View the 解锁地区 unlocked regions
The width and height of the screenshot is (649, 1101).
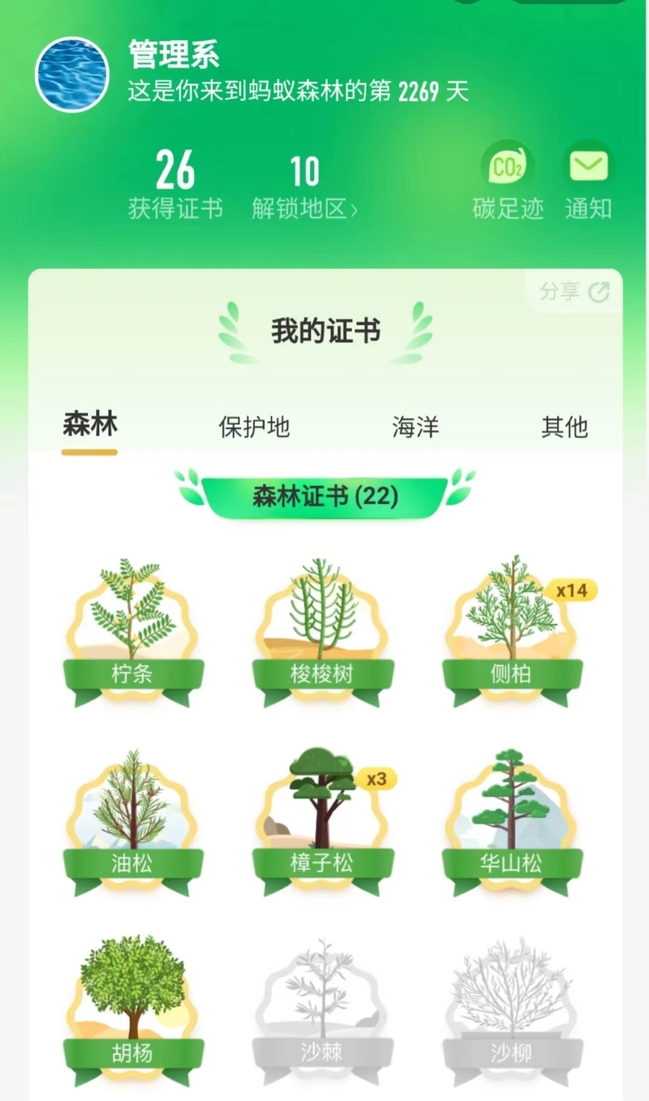click(x=304, y=187)
